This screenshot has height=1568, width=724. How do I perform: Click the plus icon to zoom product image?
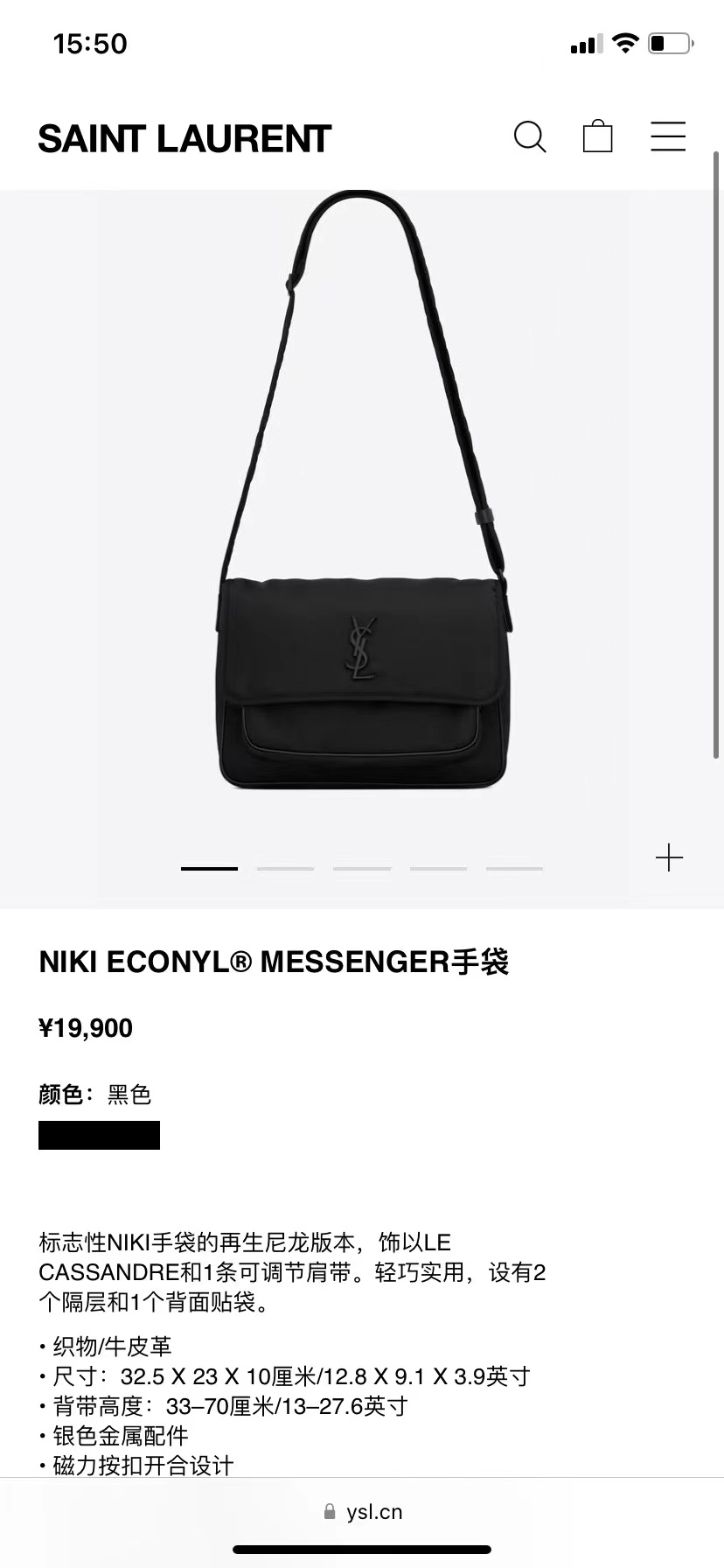669,858
